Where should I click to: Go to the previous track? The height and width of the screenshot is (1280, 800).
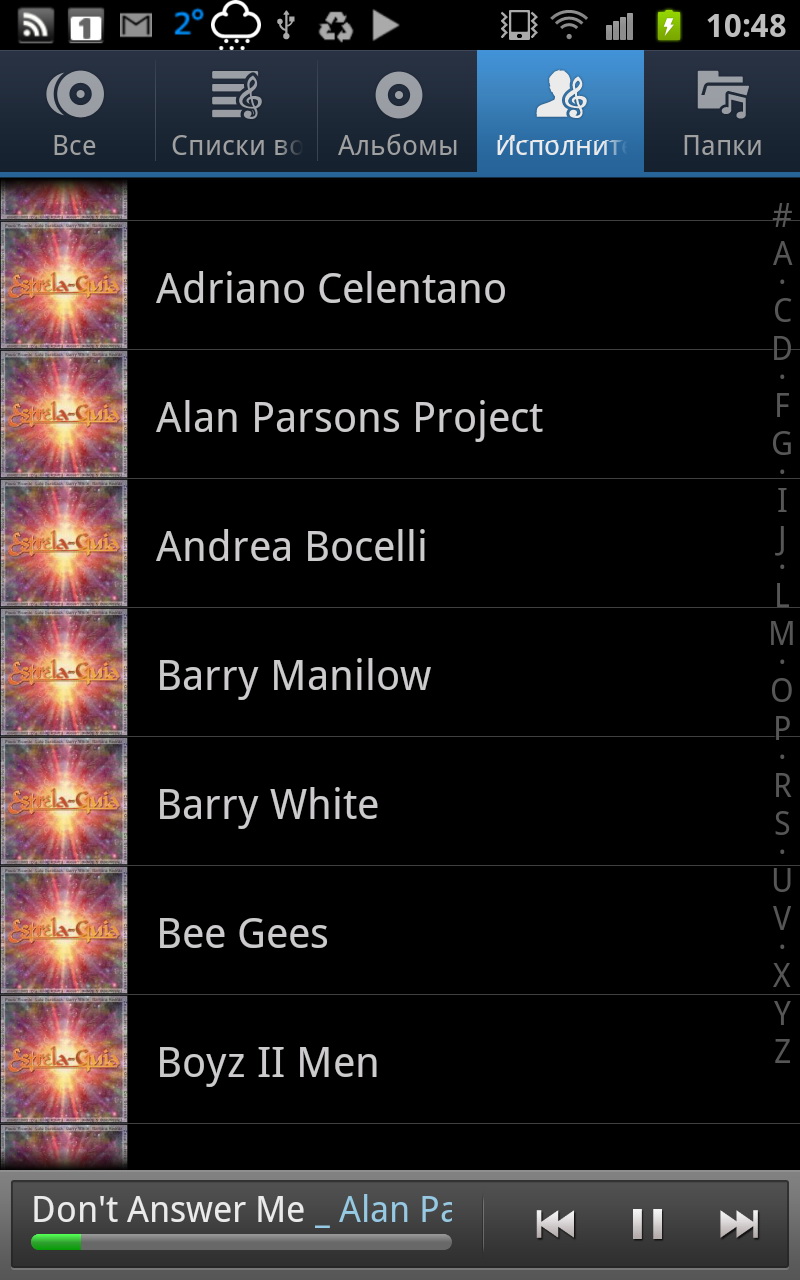pos(555,1224)
